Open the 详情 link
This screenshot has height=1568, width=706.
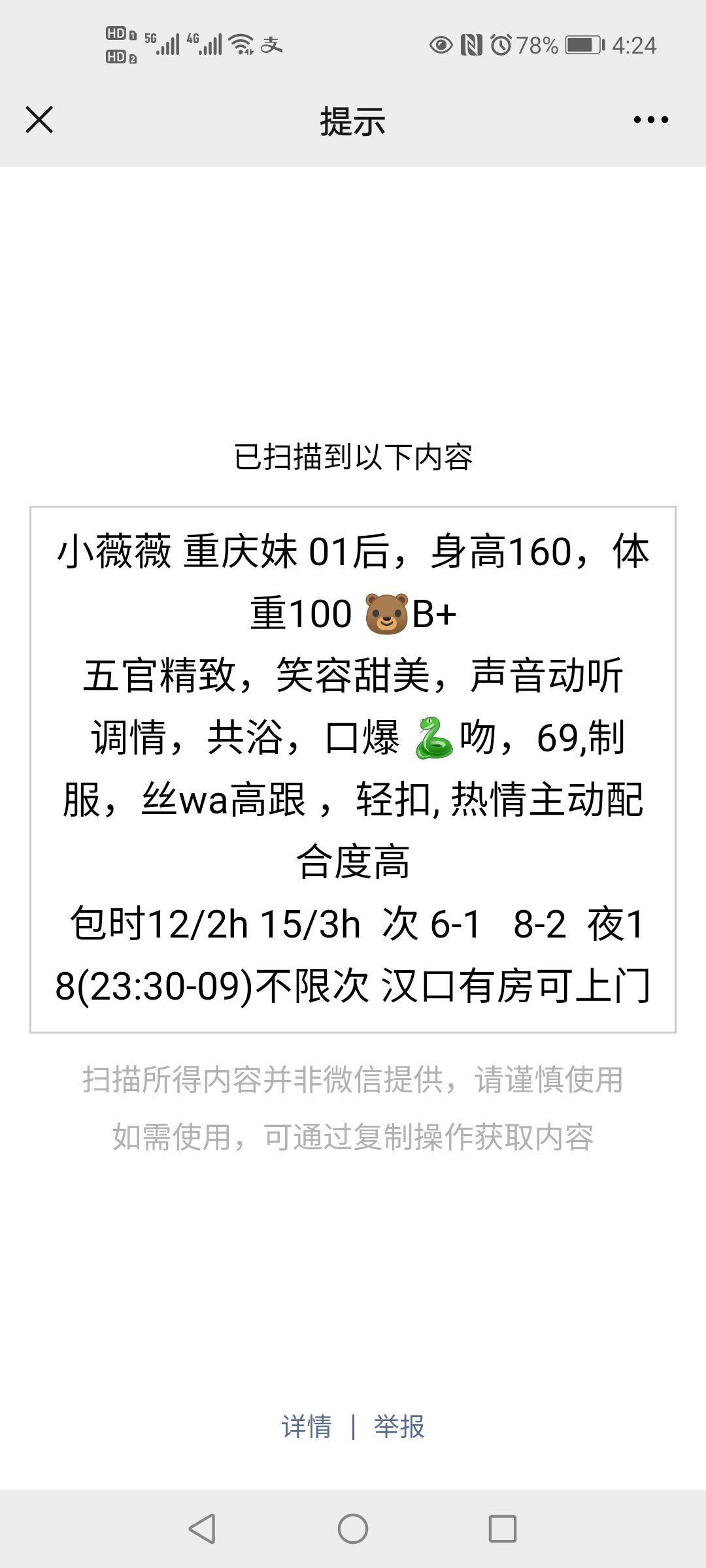tap(307, 1426)
